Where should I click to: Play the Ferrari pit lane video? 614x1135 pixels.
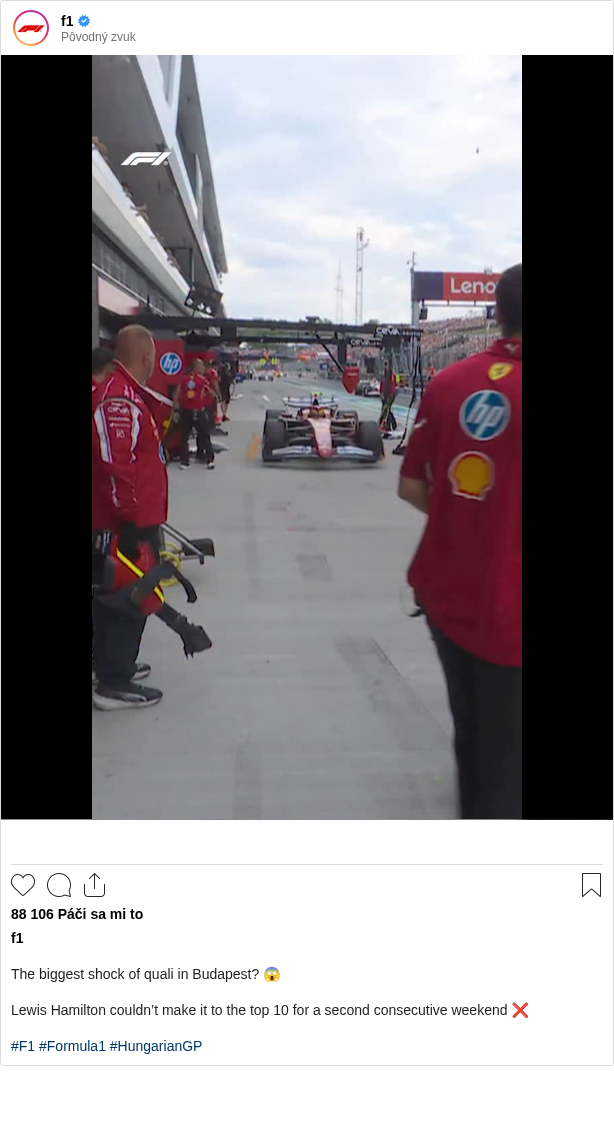[x=307, y=437]
